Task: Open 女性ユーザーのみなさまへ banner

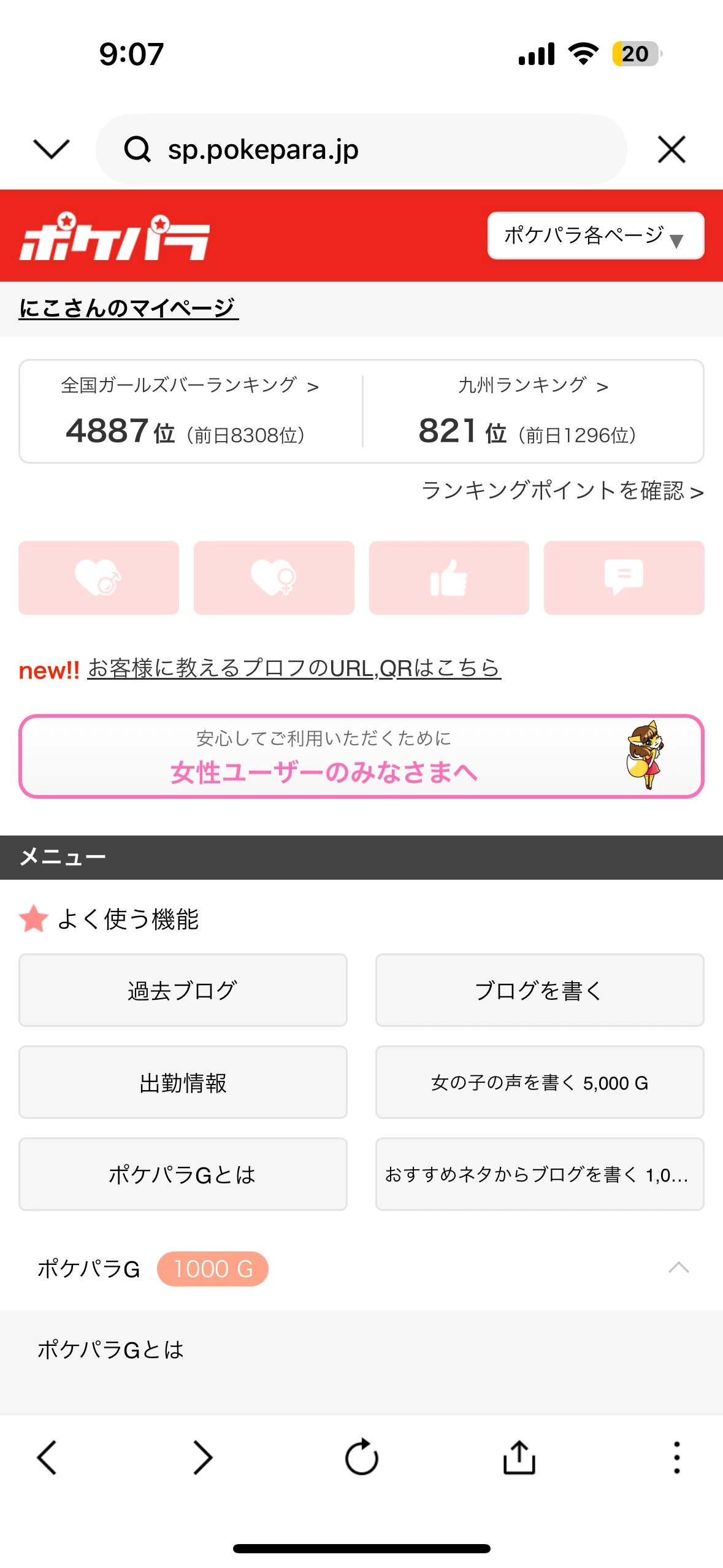Action: [361, 756]
